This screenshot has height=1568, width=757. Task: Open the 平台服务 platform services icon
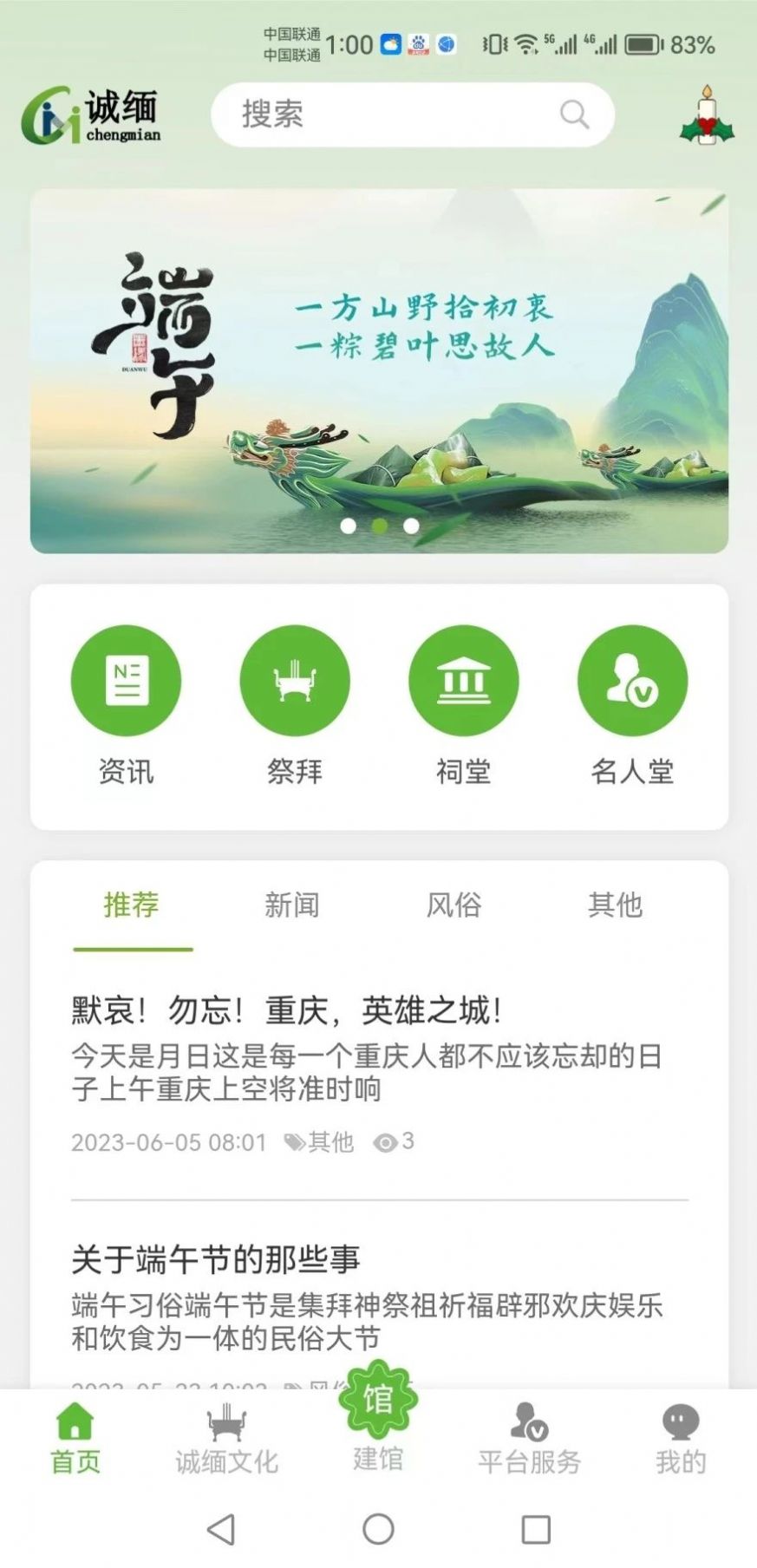[x=529, y=1435]
